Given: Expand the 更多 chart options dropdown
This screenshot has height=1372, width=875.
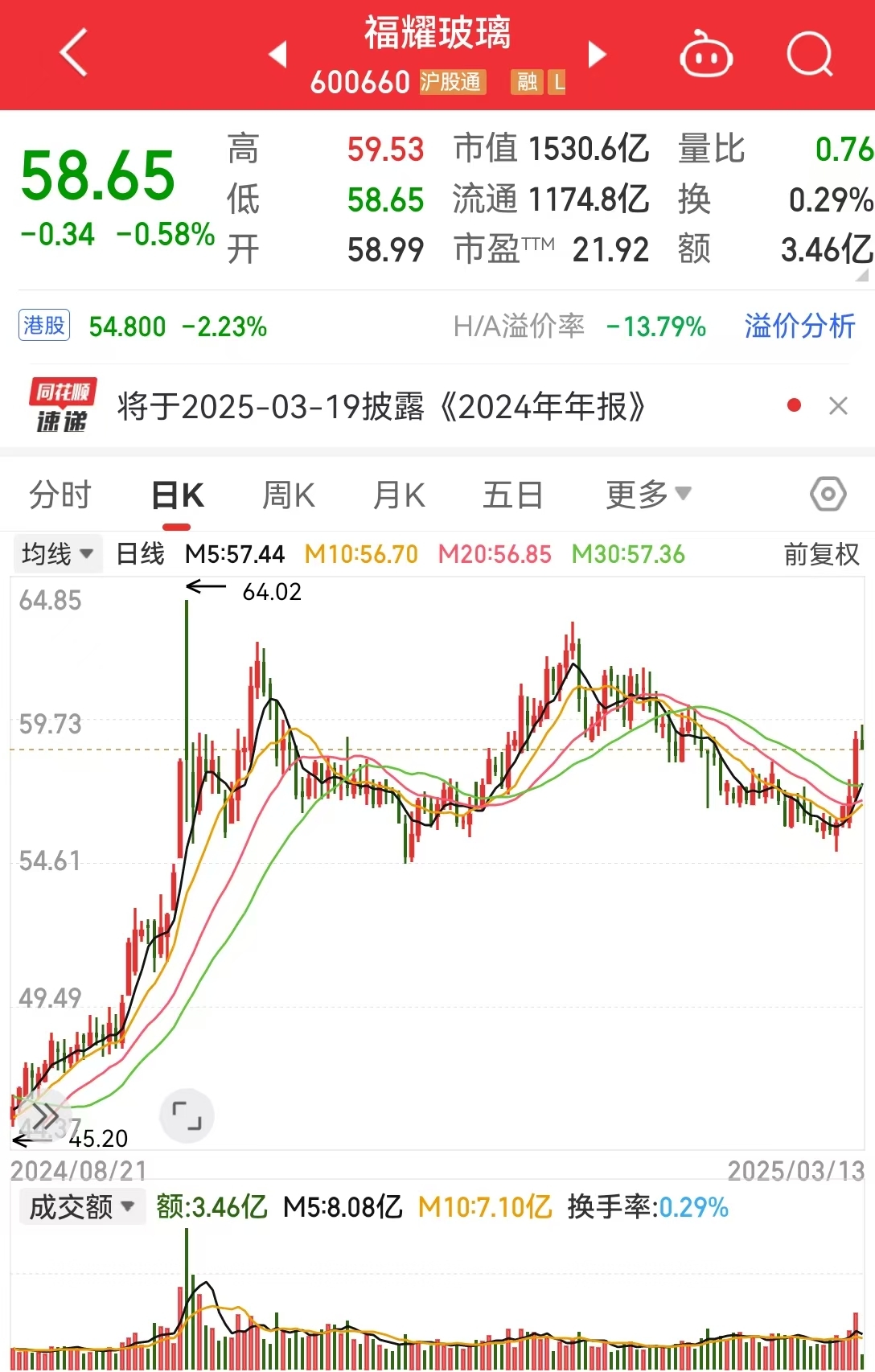Looking at the screenshot, I should coord(648,495).
